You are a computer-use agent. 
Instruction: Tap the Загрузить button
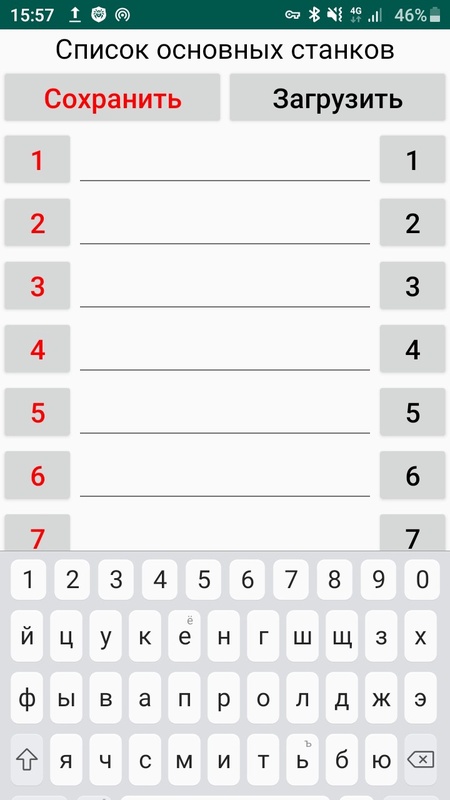click(x=337, y=97)
